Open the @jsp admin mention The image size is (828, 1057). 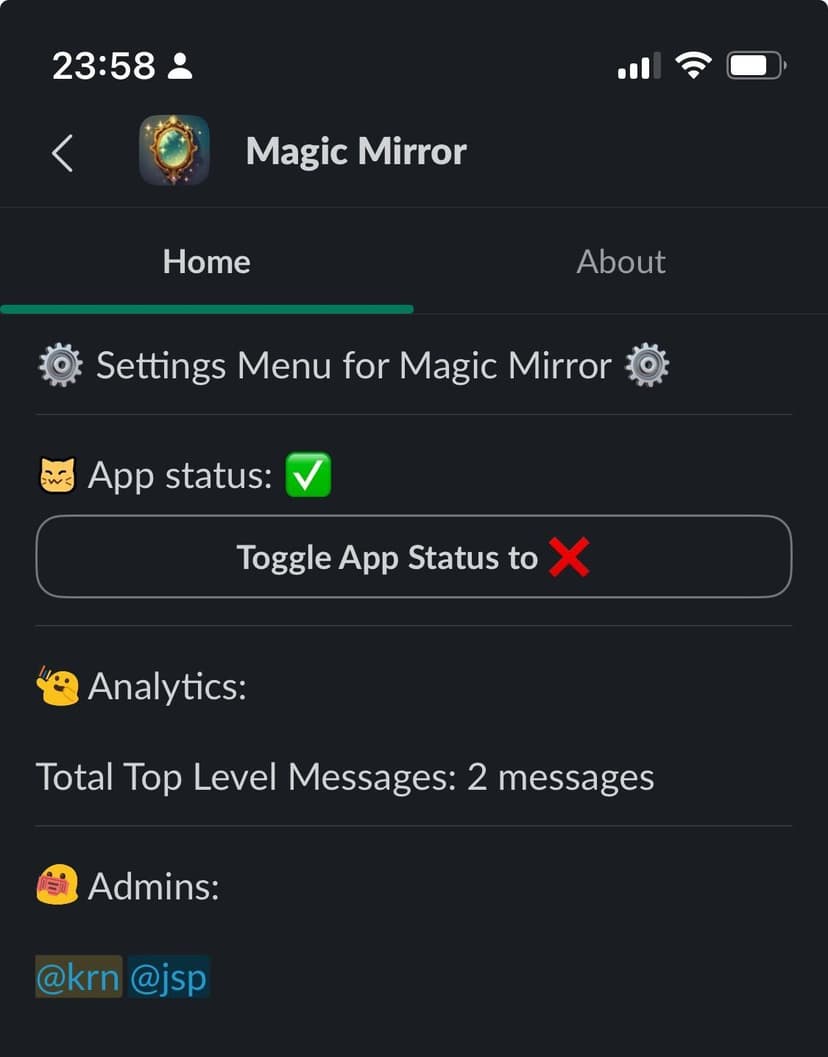click(x=168, y=977)
